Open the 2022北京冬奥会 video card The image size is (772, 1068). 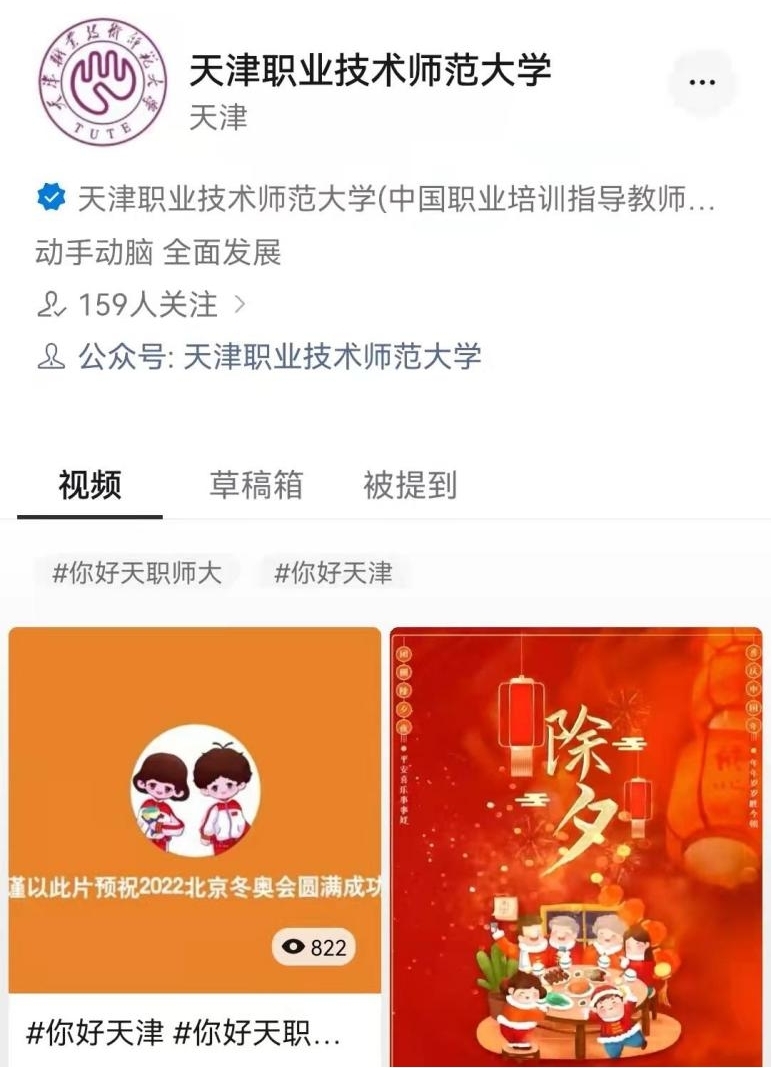195,810
